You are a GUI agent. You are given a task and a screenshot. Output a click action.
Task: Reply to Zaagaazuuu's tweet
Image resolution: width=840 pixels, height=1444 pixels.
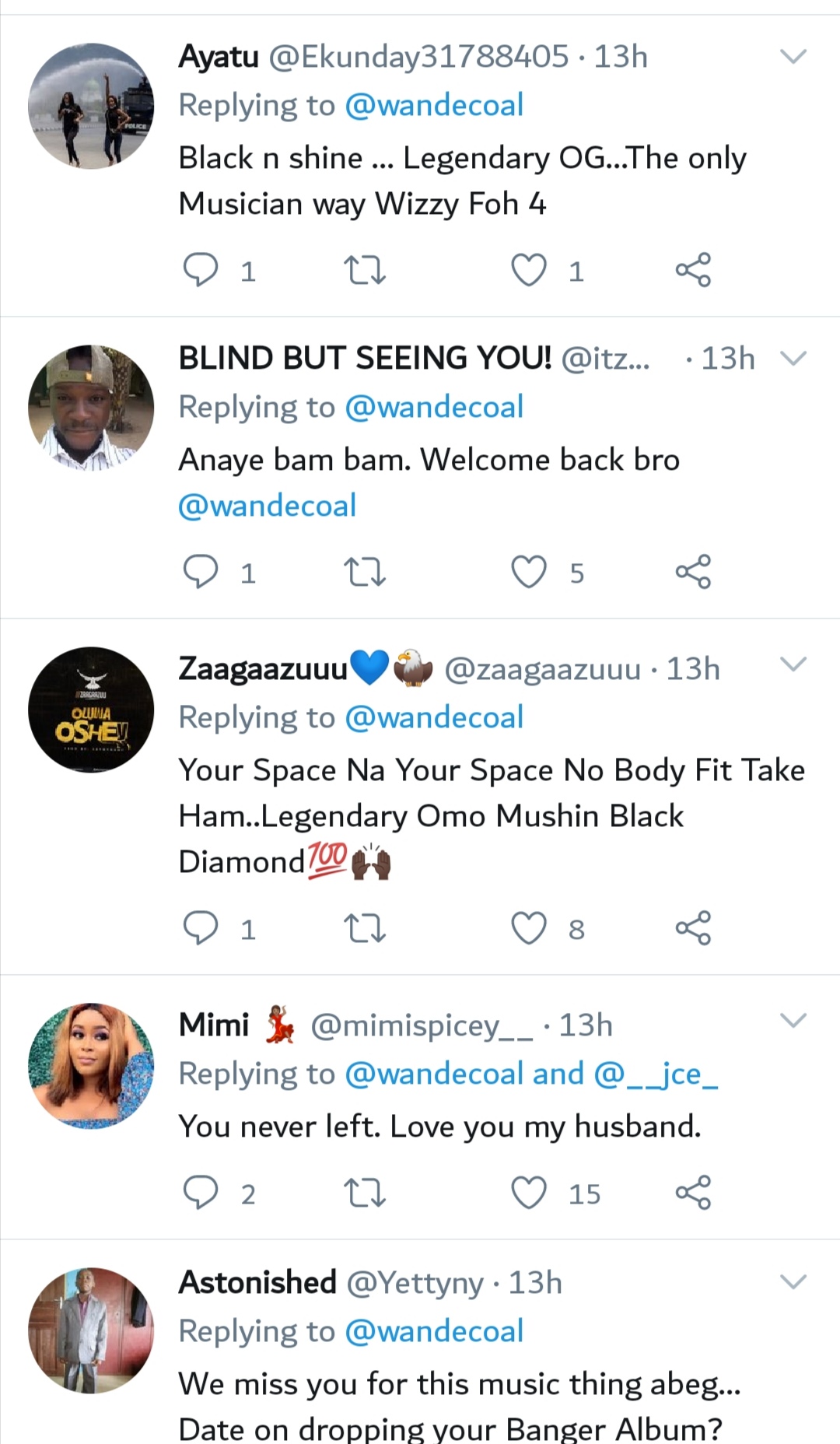[x=200, y=928]
